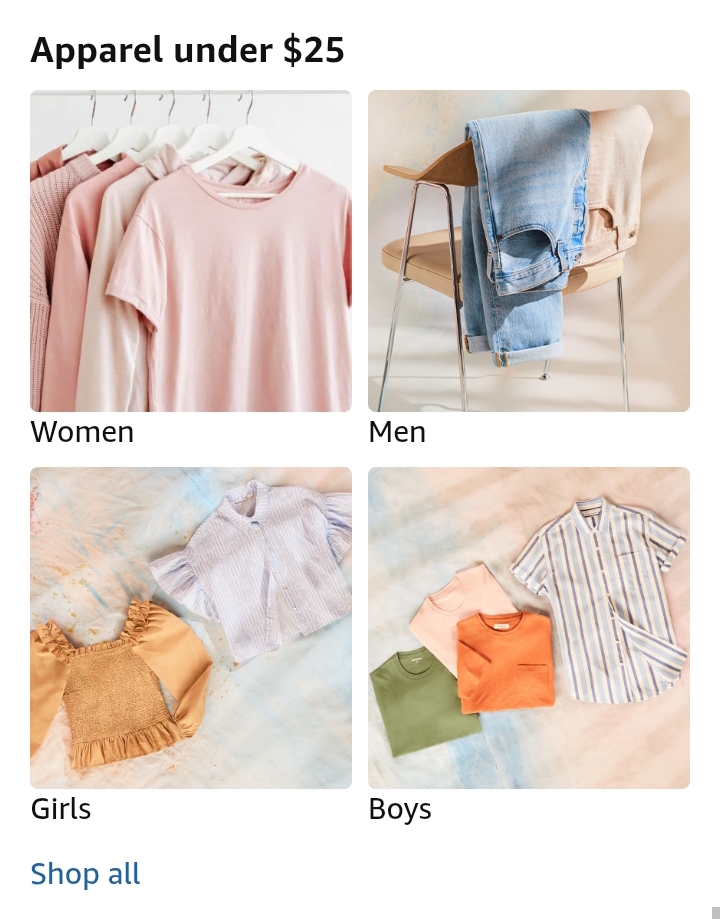This screenshot has width=720, height=919.
Task: Open the Women apparel tile
Action: (x=190, y=251)
